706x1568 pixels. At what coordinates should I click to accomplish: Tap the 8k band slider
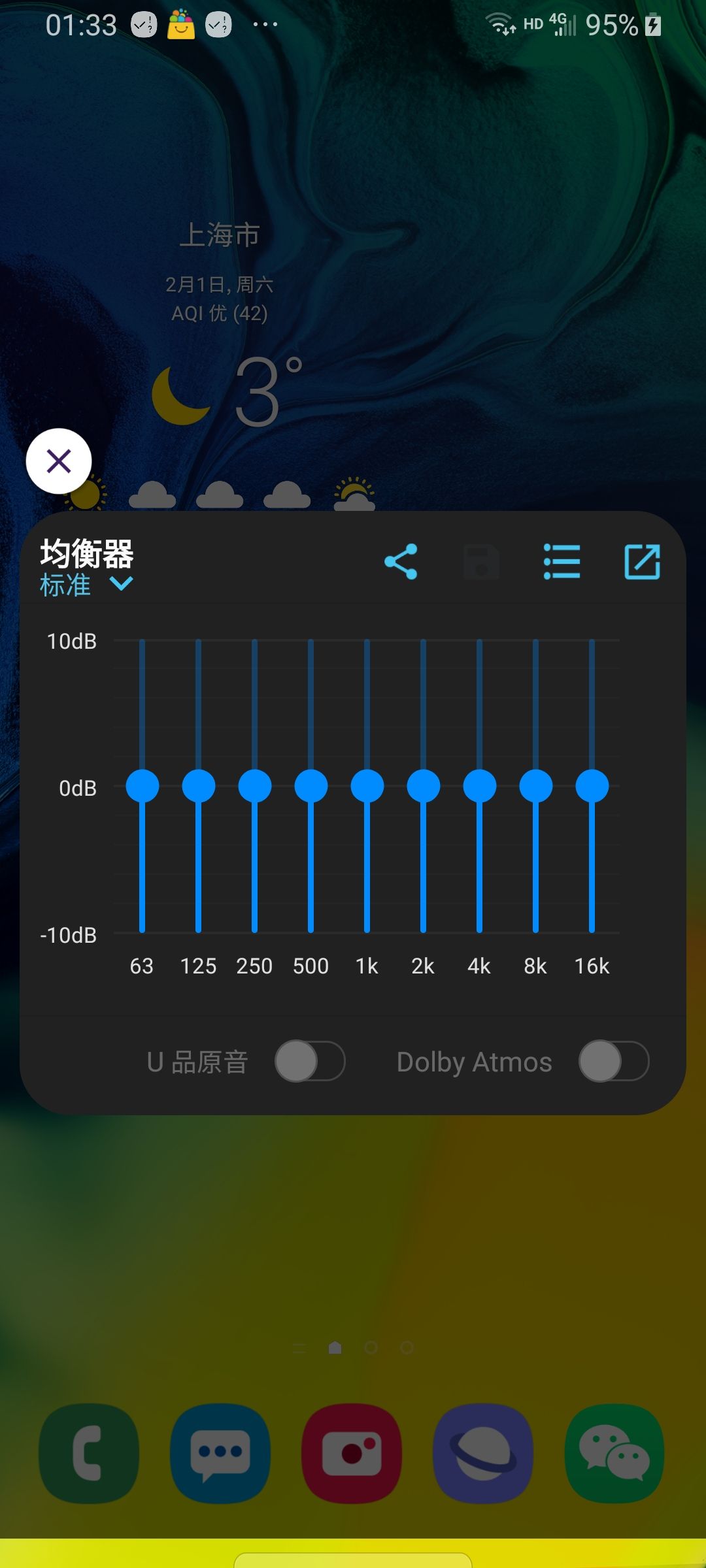click(x=536, y=785)
